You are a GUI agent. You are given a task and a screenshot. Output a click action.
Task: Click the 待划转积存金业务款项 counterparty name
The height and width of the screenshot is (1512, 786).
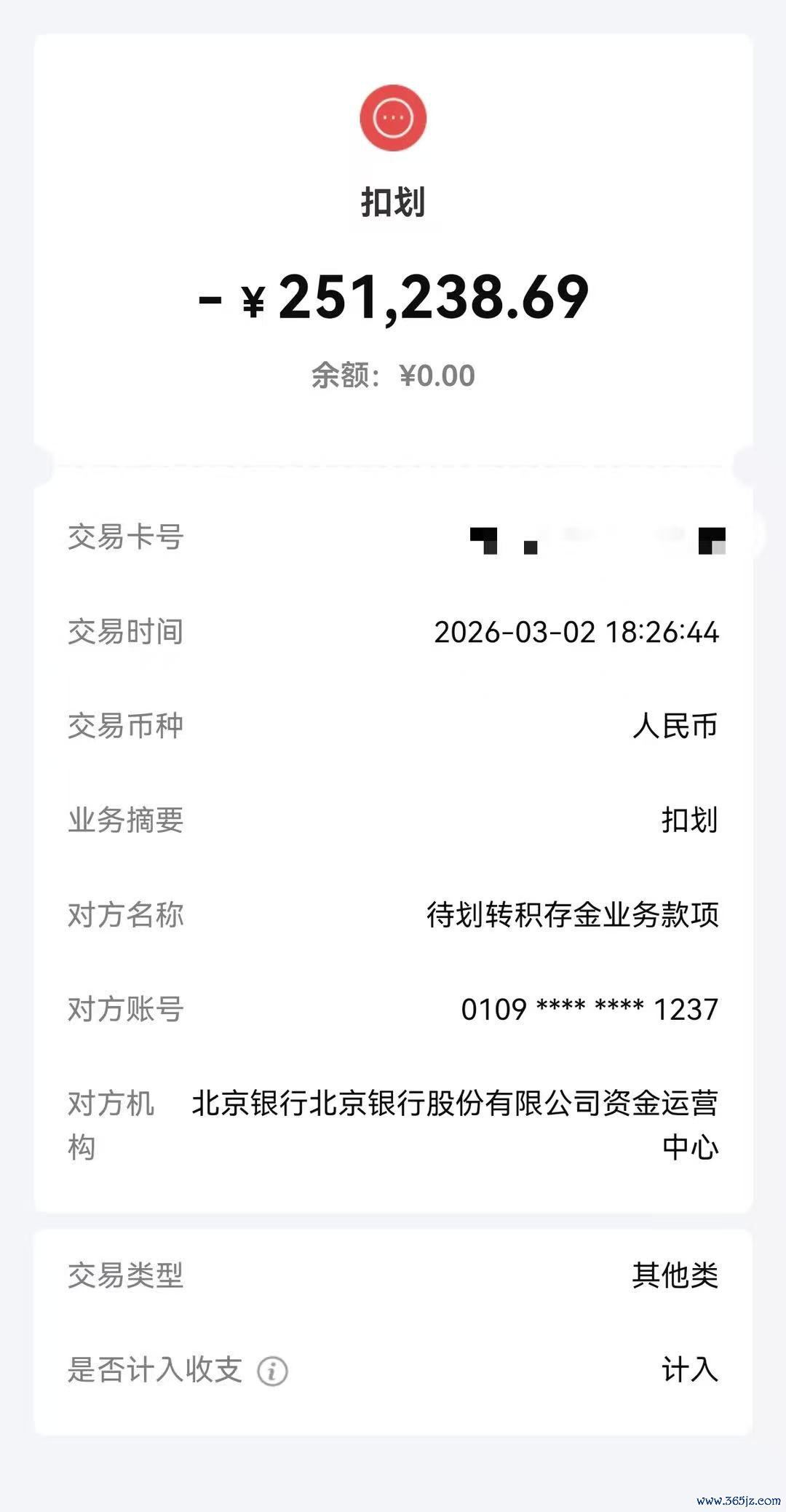point(572,917)
